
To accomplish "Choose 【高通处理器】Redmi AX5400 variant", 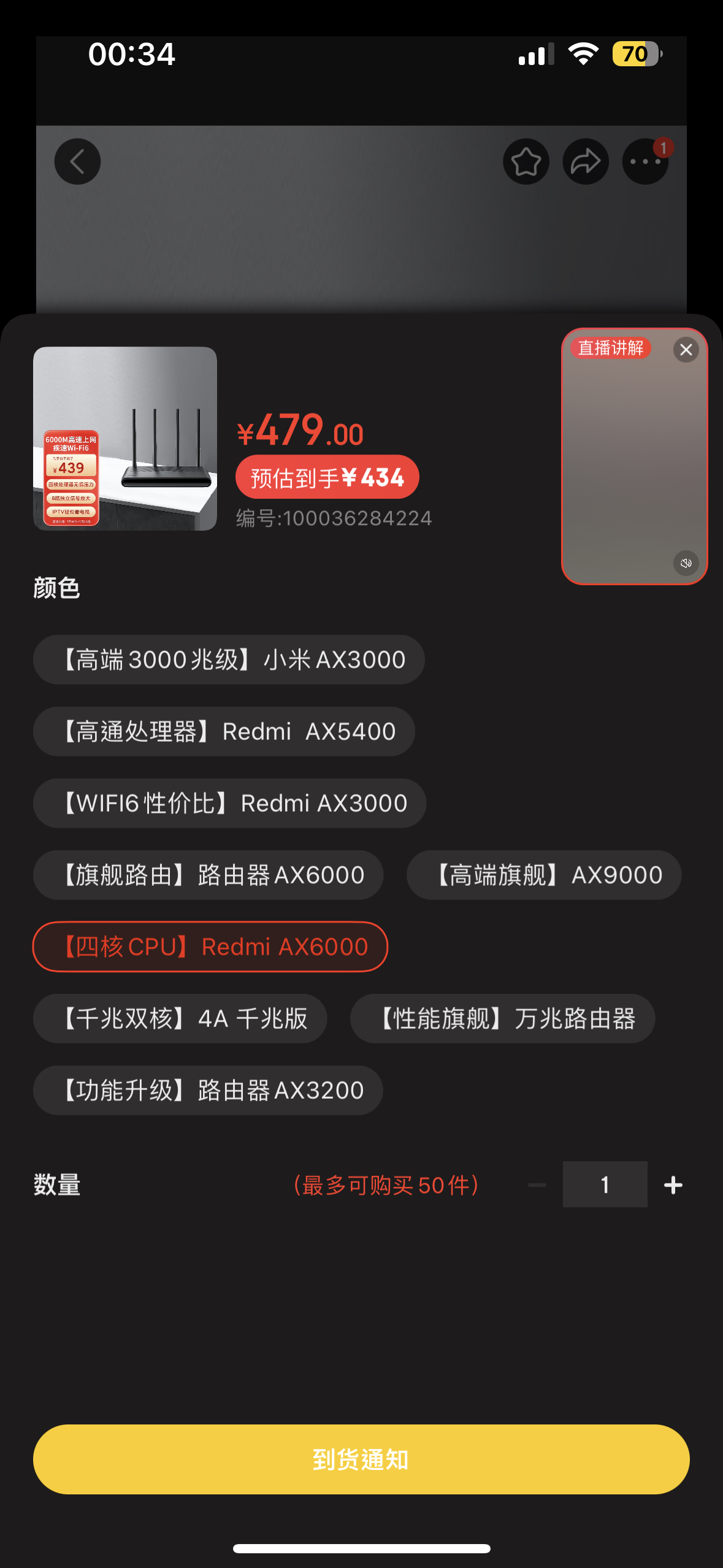I will 224,732.
